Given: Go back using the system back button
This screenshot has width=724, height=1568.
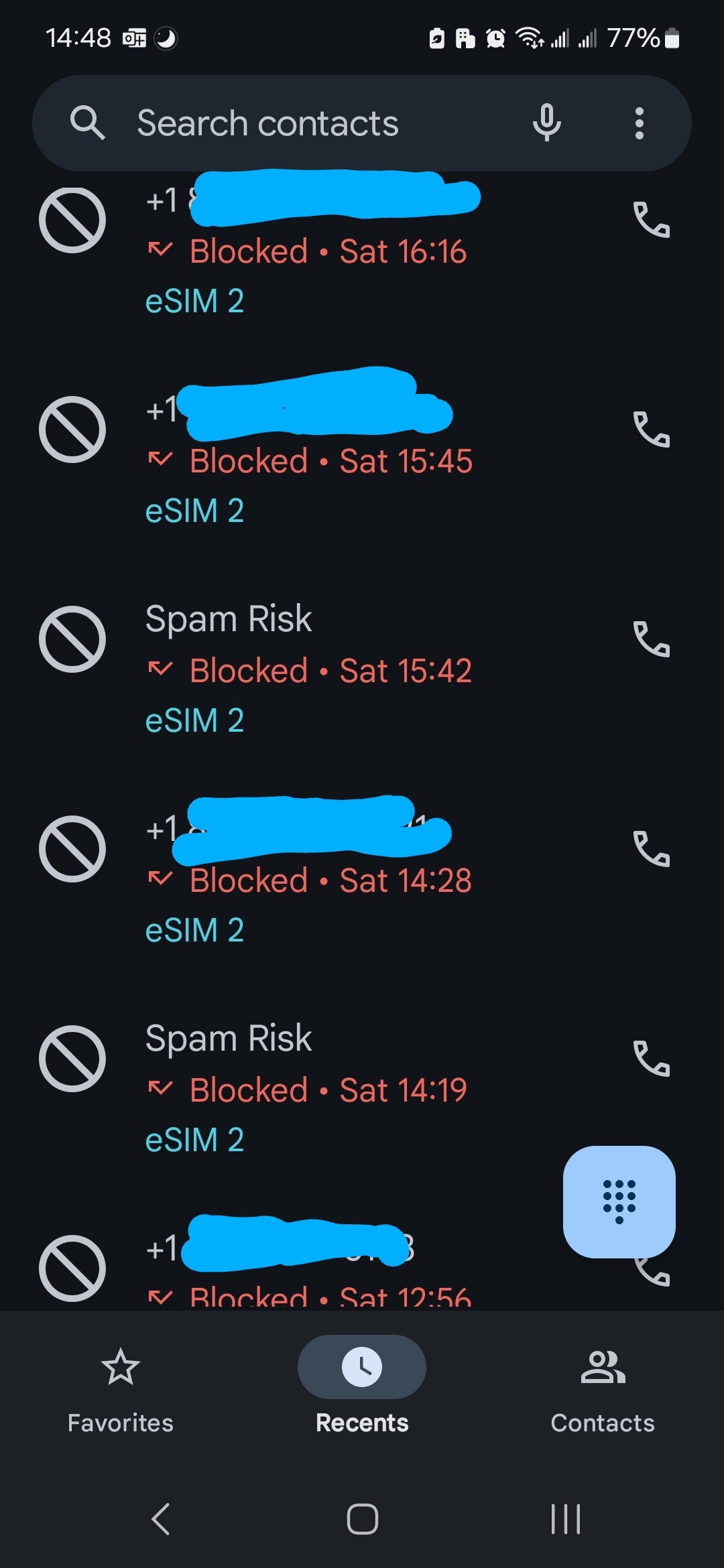Looking at the screenshot, I should pos(161,1518).
